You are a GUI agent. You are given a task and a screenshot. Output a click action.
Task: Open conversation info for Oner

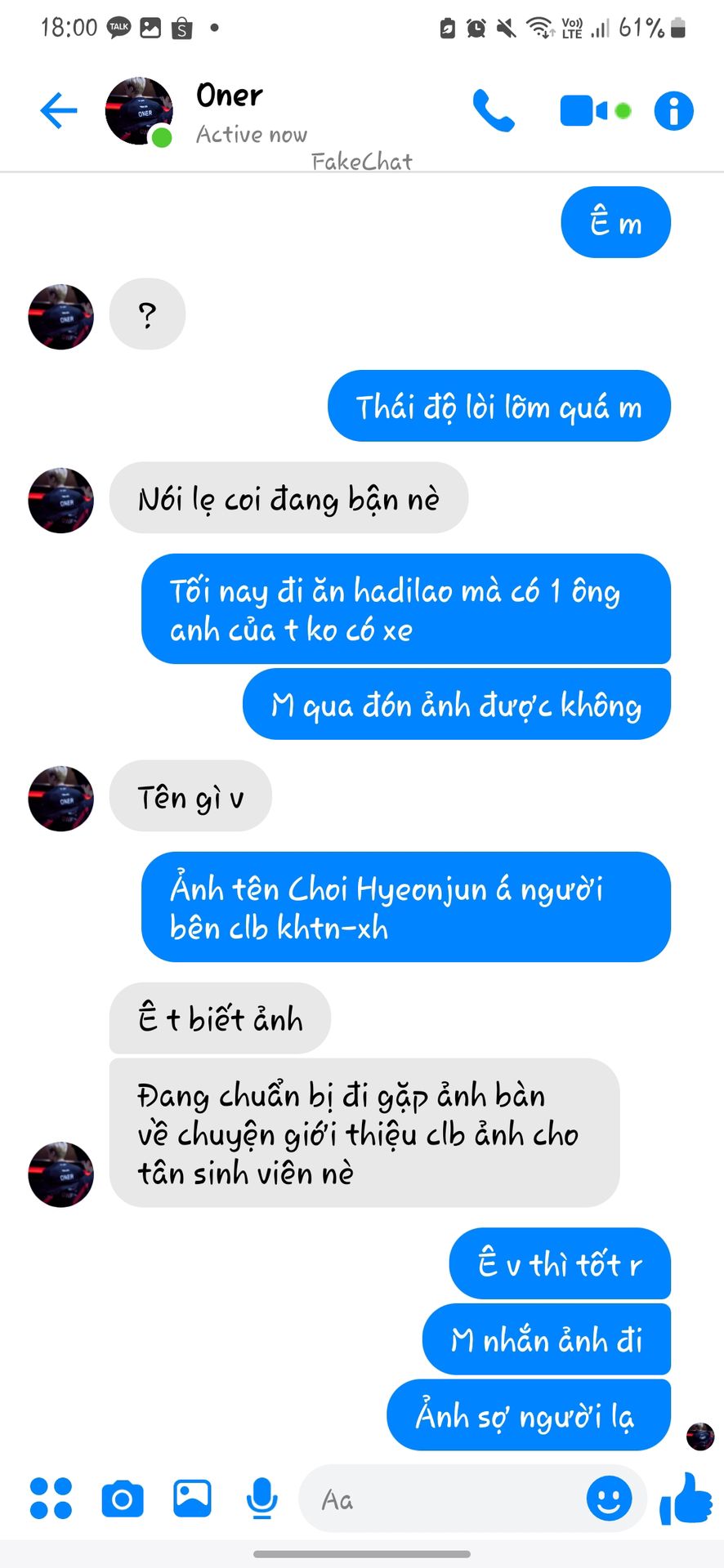tap(674, 110)
